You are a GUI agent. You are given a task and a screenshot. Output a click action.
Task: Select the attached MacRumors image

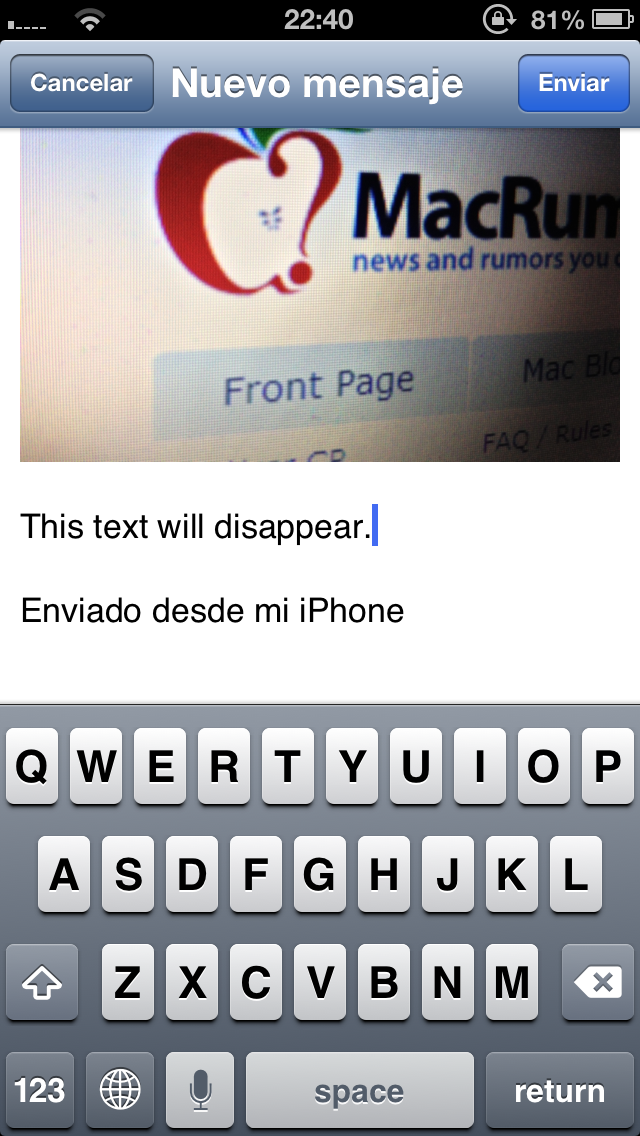[320, 295]
